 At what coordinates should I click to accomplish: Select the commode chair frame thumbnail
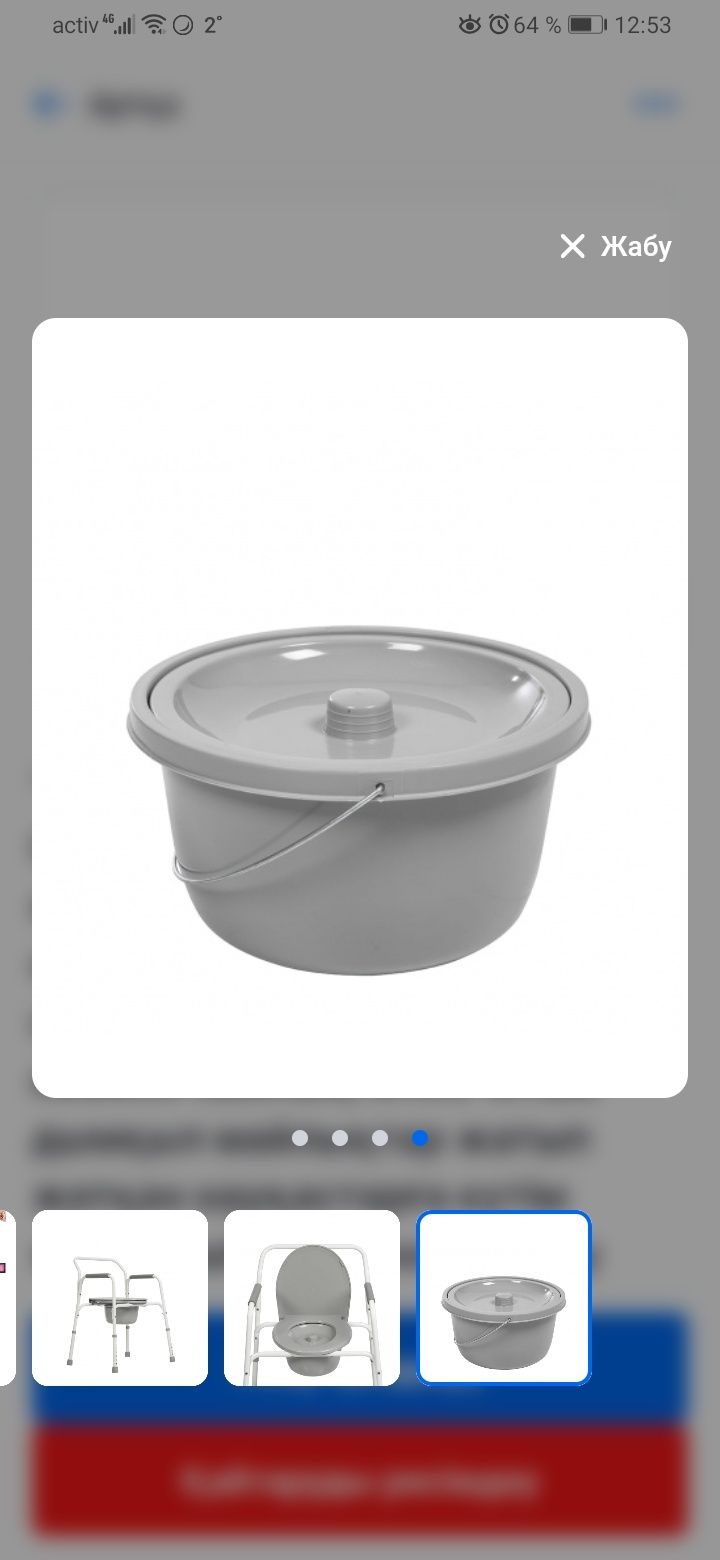[120, 1298]
